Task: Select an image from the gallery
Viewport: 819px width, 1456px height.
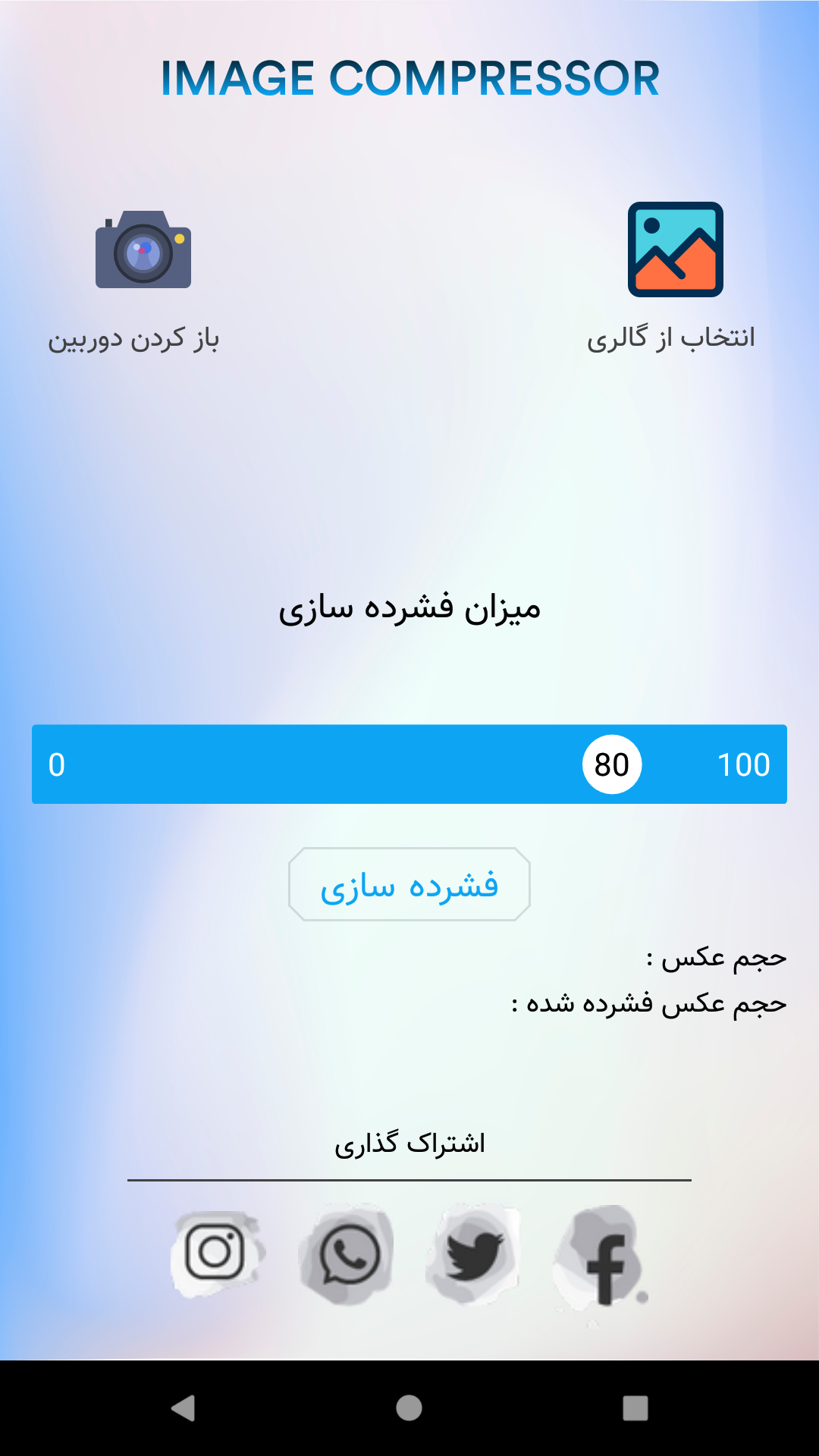Action: pos(675,249)
